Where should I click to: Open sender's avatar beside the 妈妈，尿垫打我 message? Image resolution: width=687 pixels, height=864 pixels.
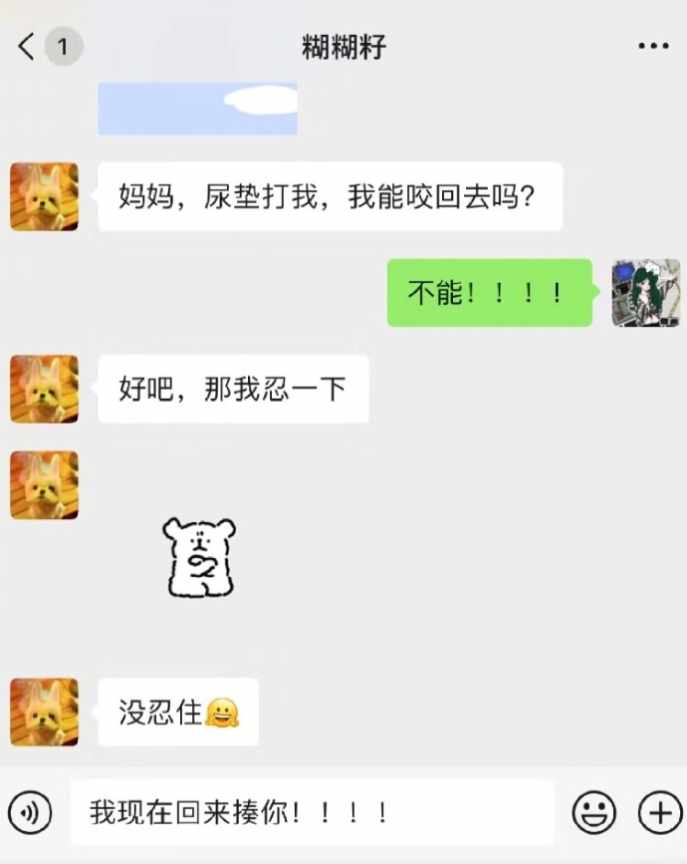coord(44,197)
